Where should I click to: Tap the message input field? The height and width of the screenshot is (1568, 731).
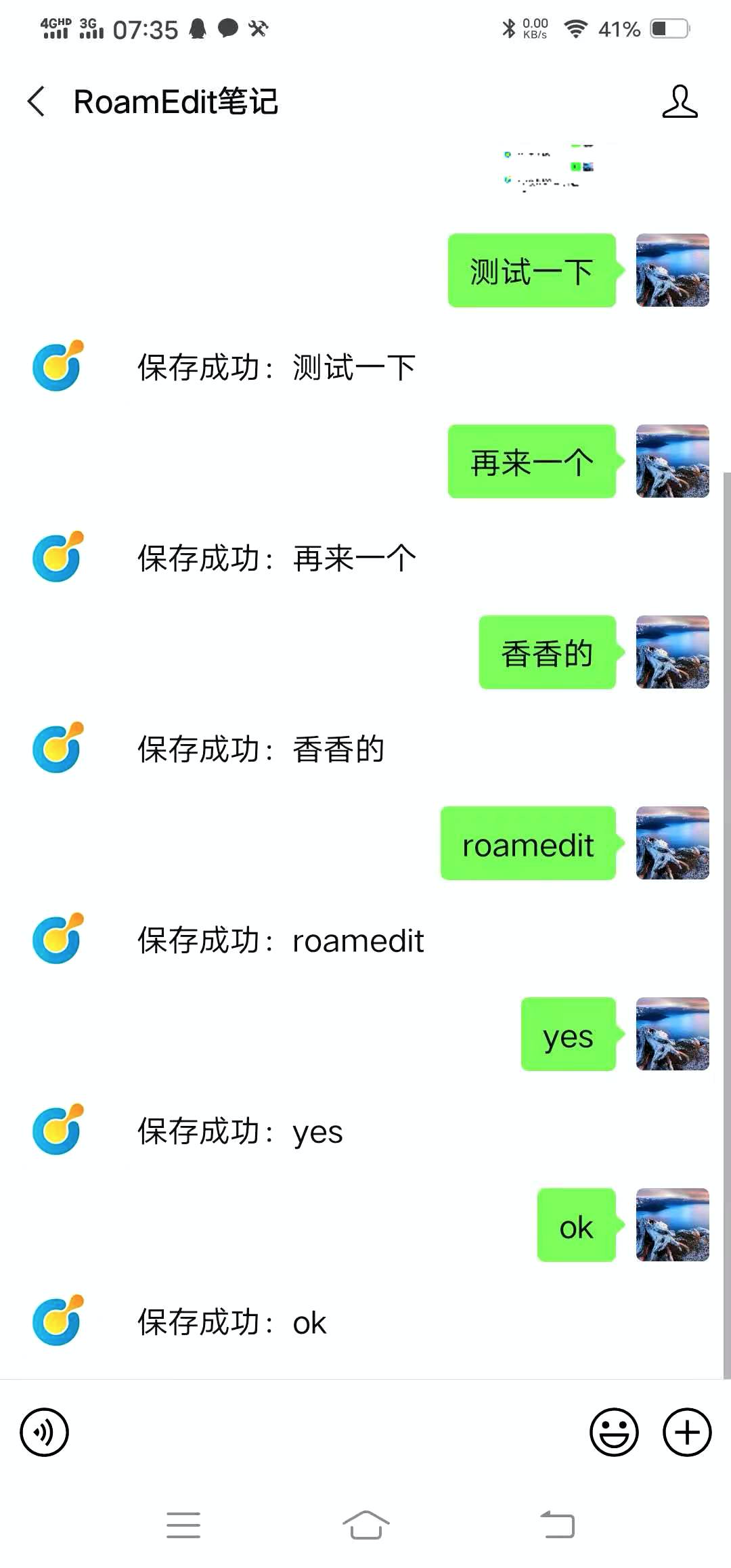coord(328,1432)
